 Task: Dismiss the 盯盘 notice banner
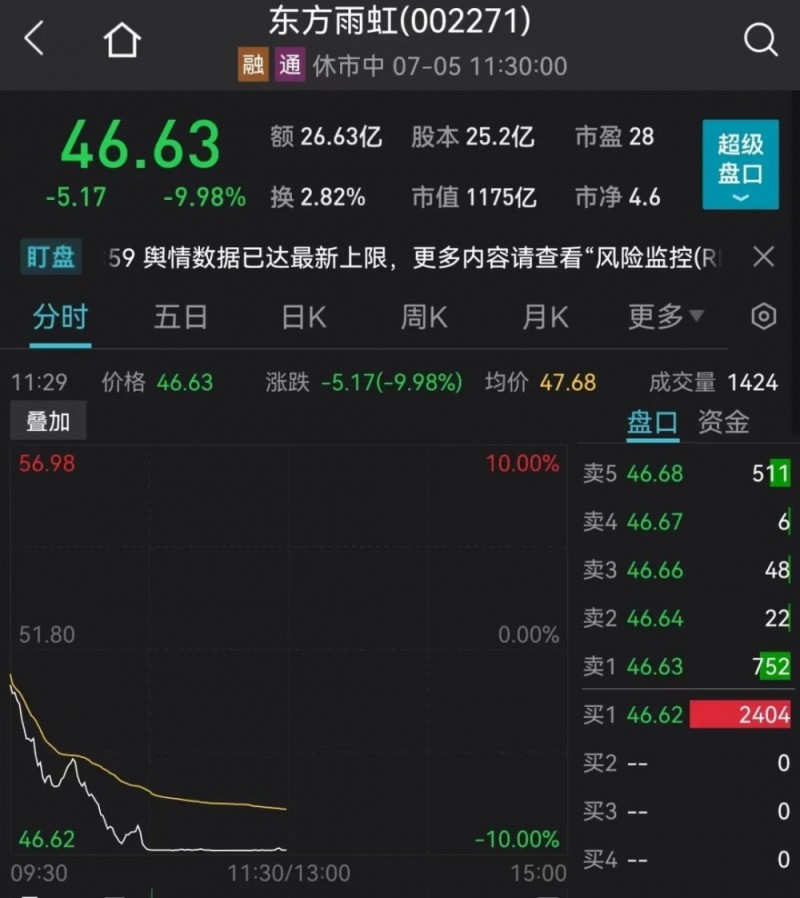[x=763, y=258]
